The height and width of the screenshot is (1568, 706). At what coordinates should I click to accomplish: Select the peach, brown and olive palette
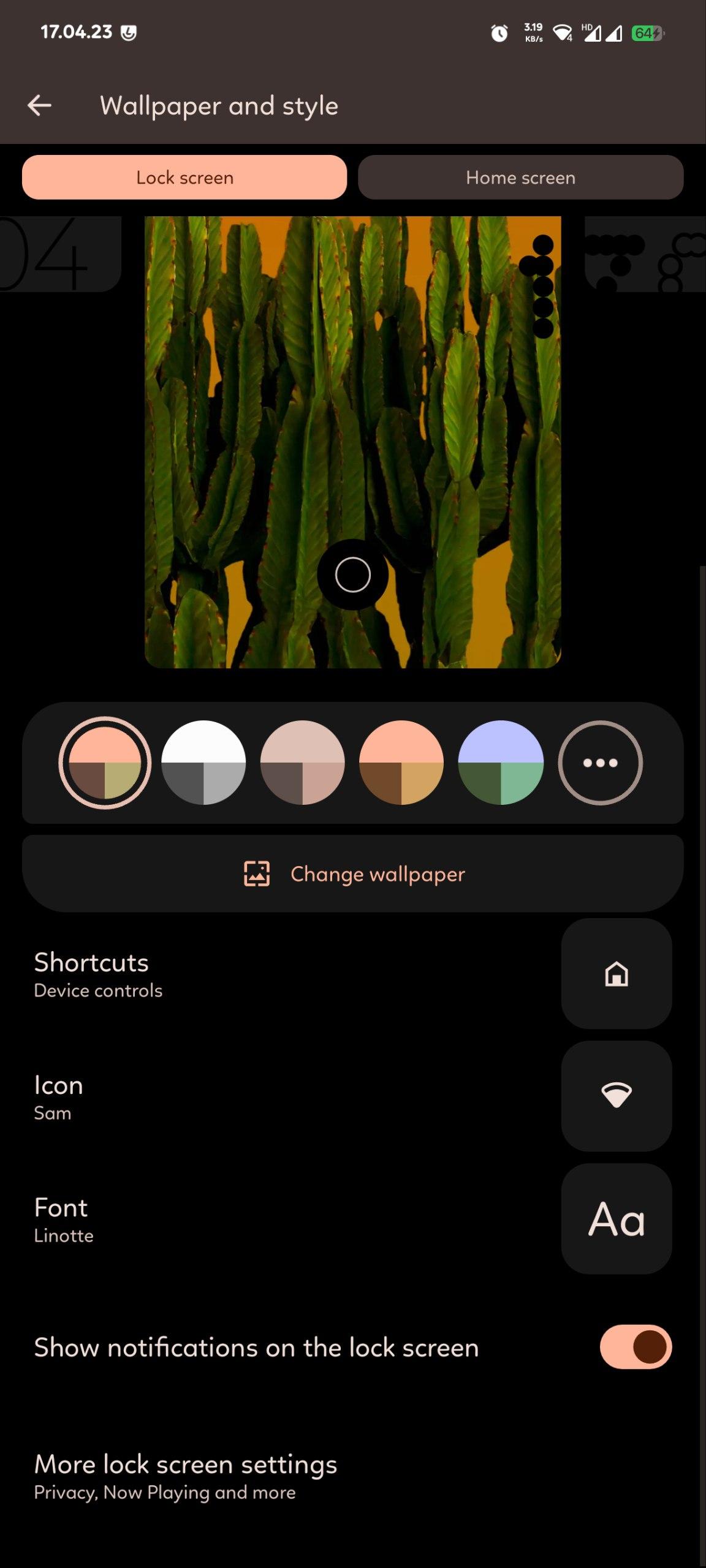tap(105, 763)
